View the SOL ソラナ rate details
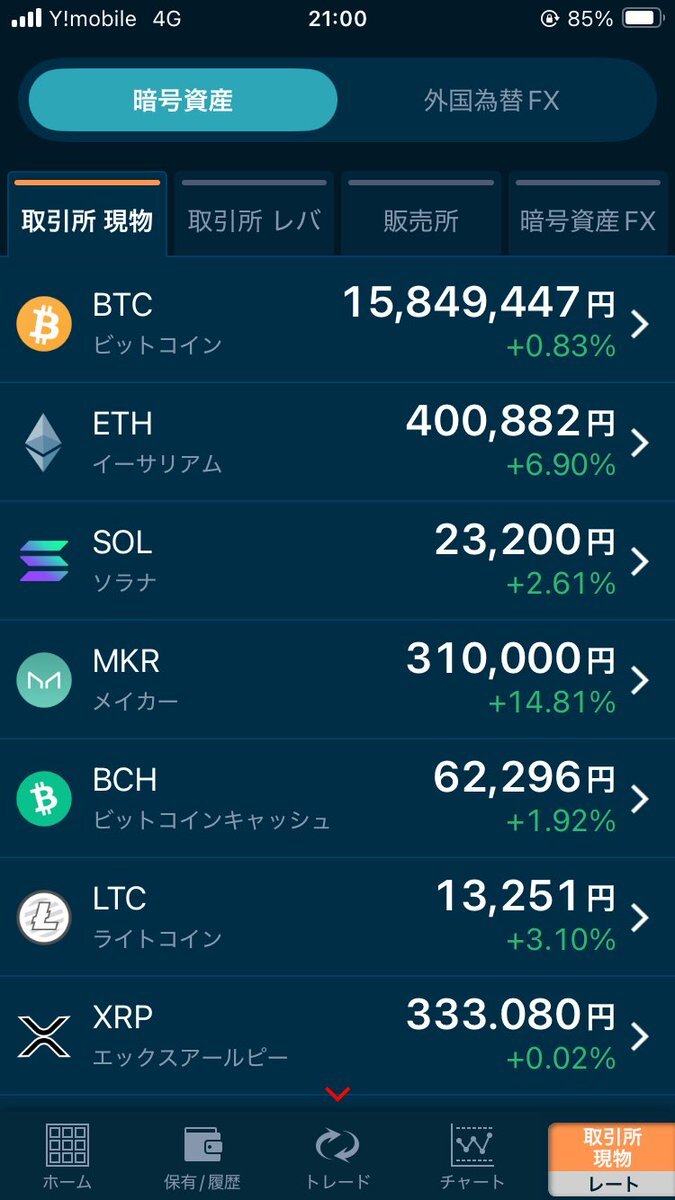 coord(337,561)
